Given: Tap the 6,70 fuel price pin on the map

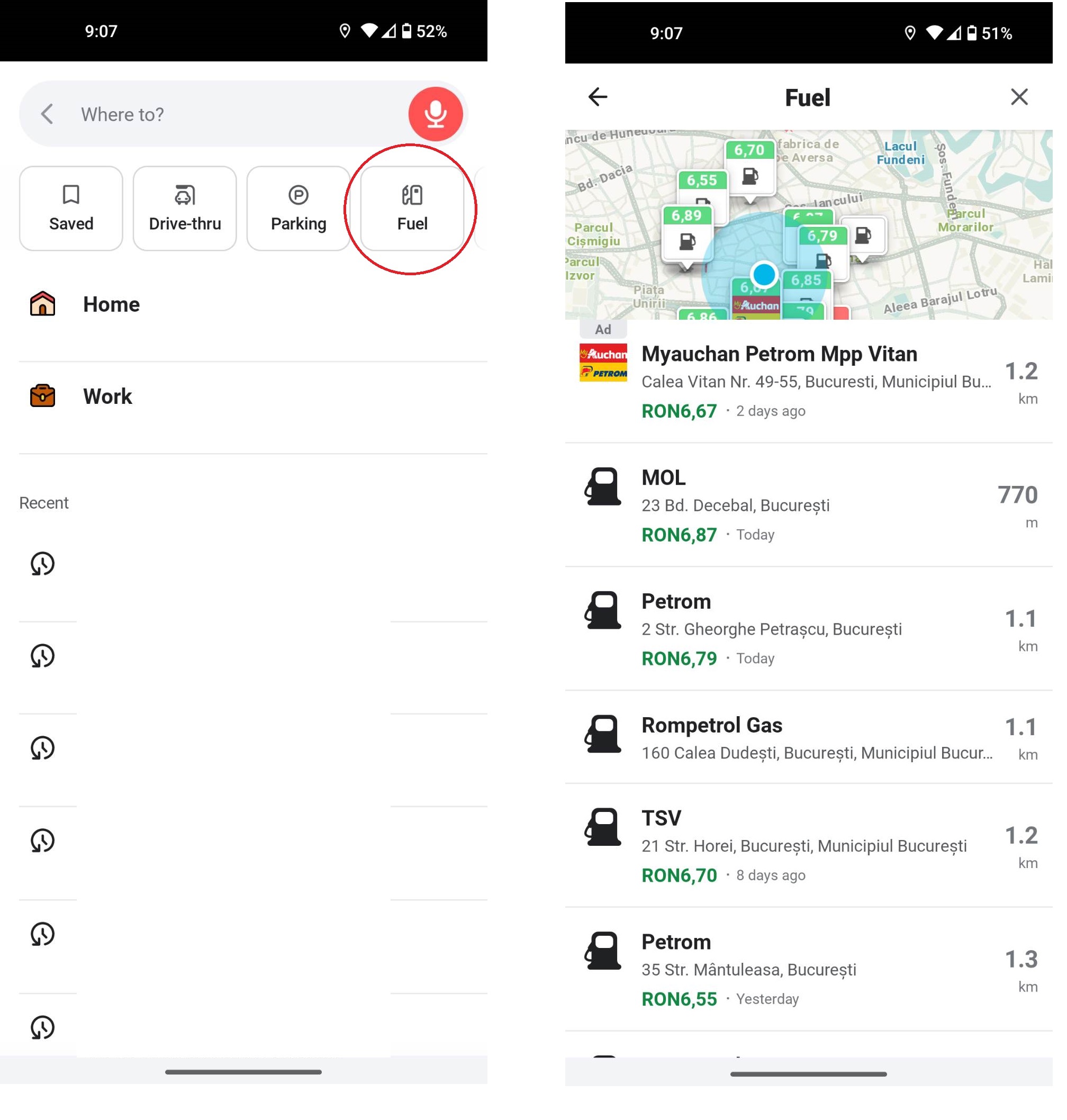Looking at the screenshot, I should (x=750, y=168).
